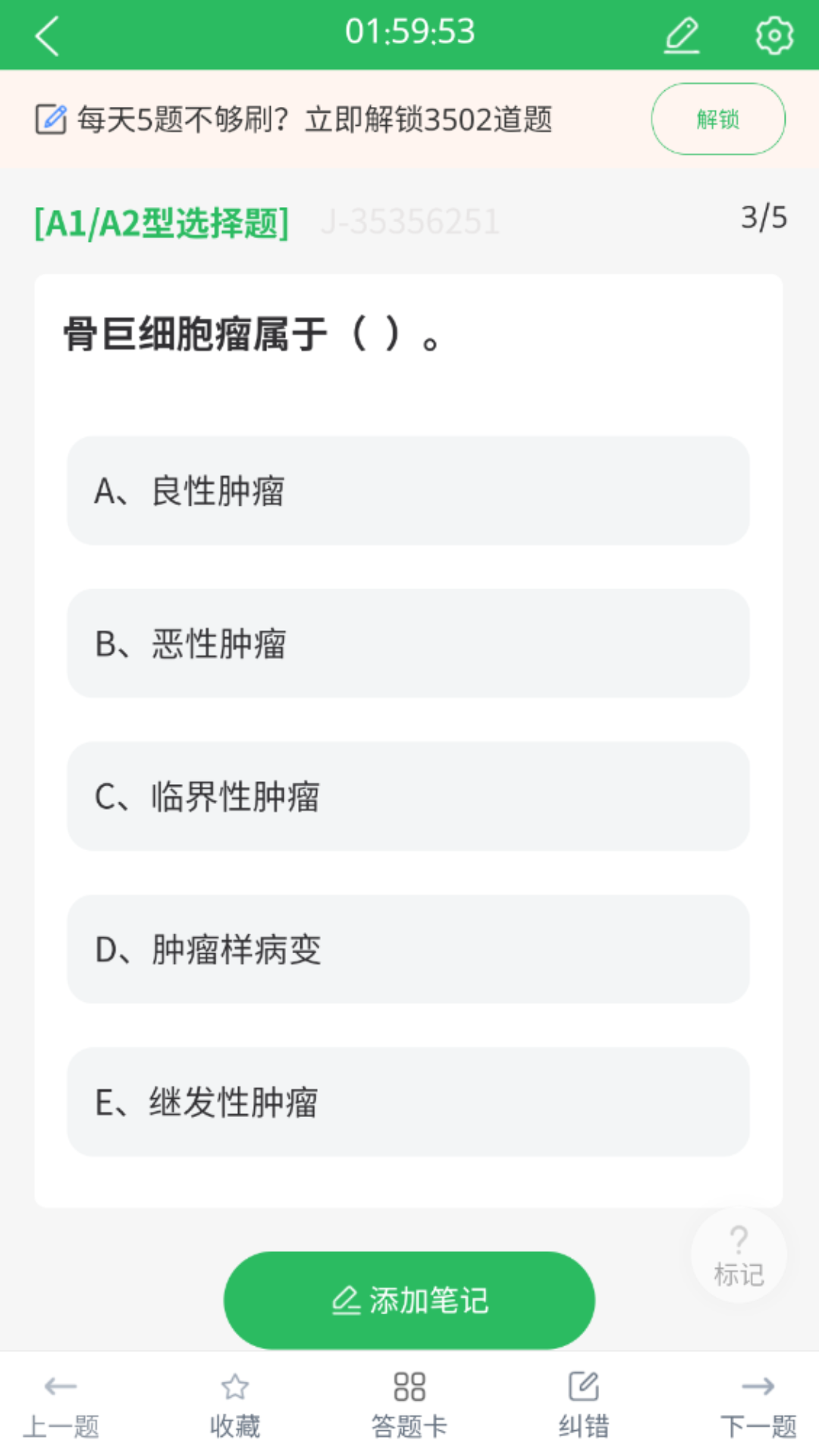The image size is (819, 1456).
Task: Click the pencil edit icon in top bar
Action: click(x=681, y=33)
